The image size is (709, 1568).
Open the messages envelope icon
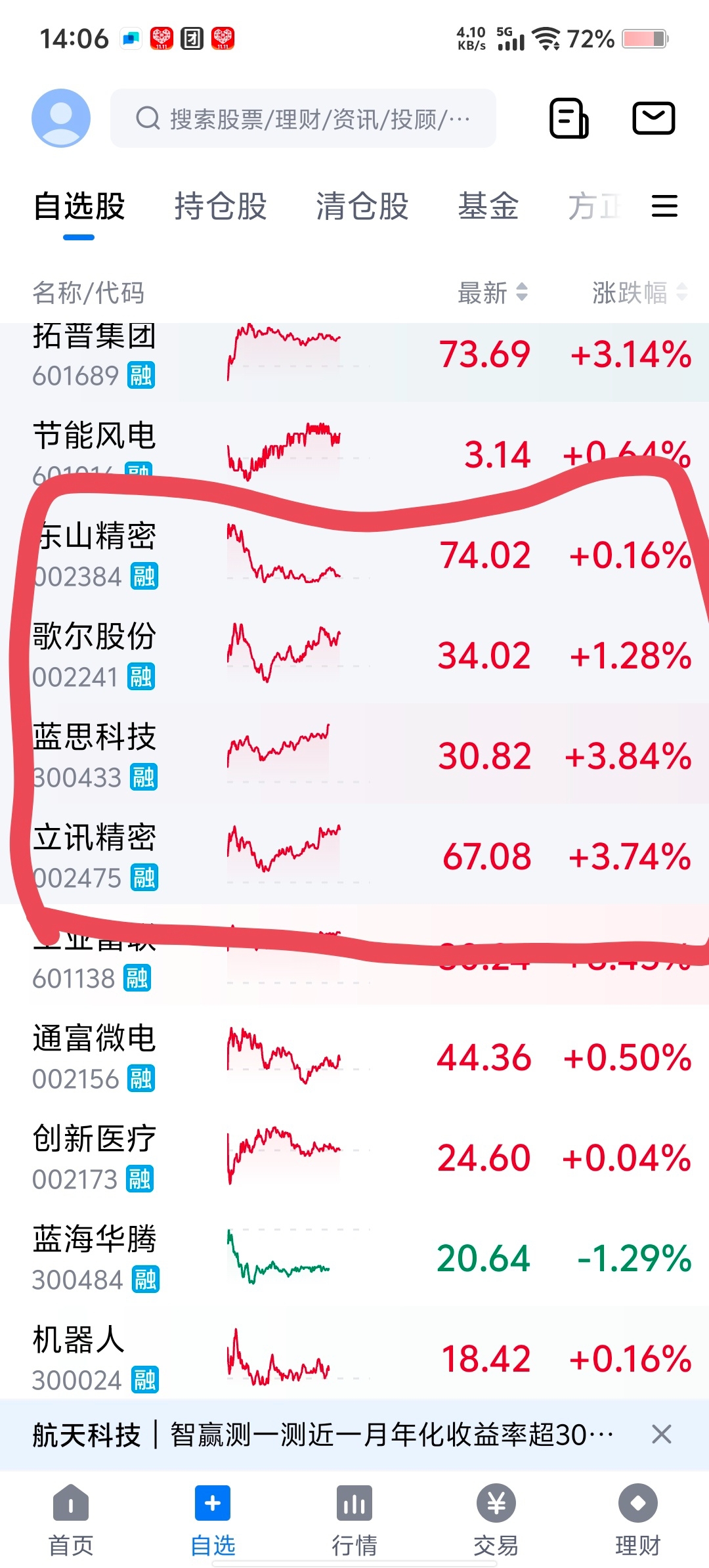click(x=653, y=118)
